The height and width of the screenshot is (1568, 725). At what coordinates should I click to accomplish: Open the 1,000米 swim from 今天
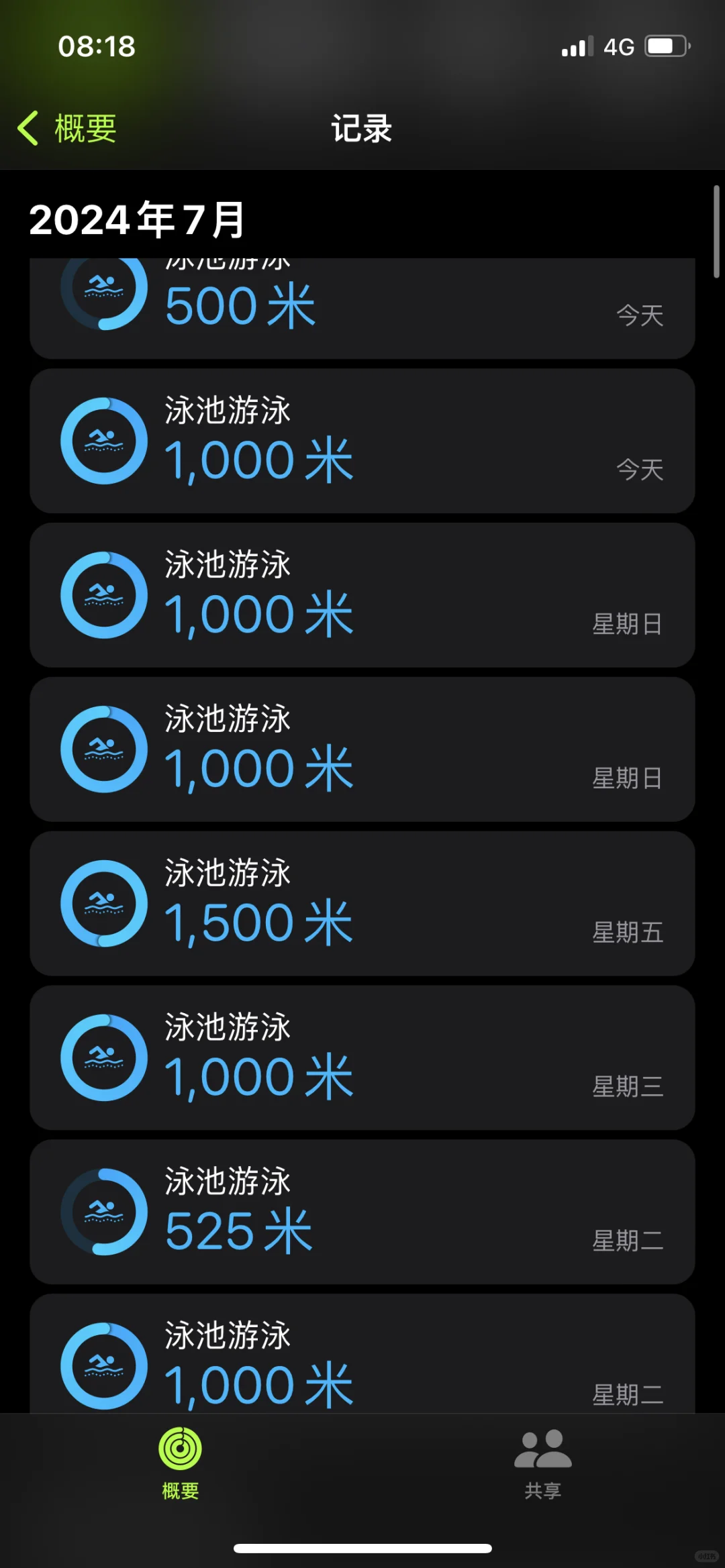pos(362,441)
